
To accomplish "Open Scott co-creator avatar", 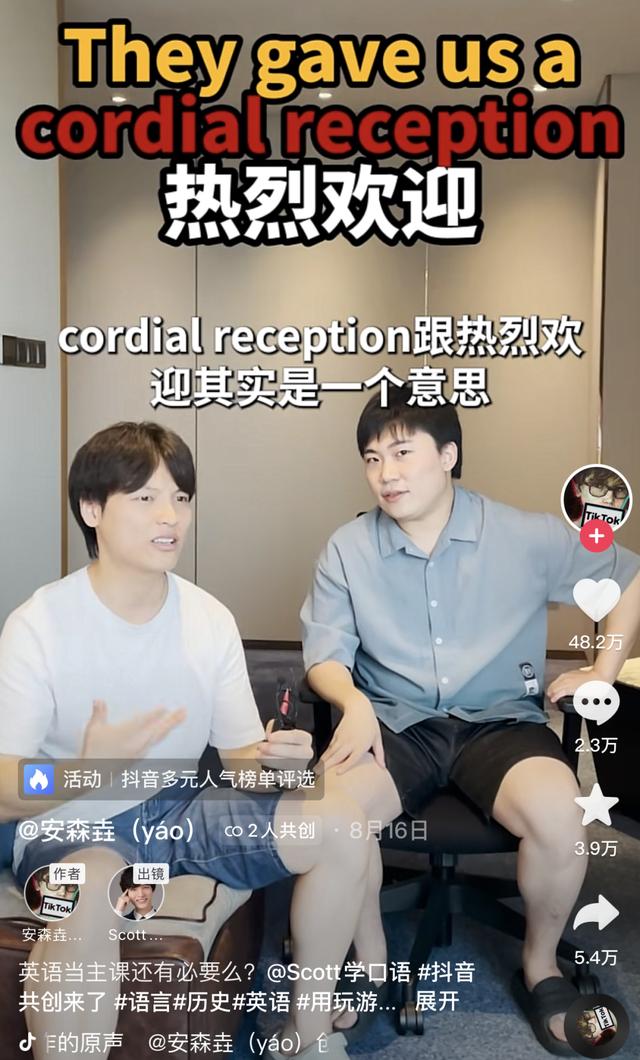I will [x=136, y=893].
